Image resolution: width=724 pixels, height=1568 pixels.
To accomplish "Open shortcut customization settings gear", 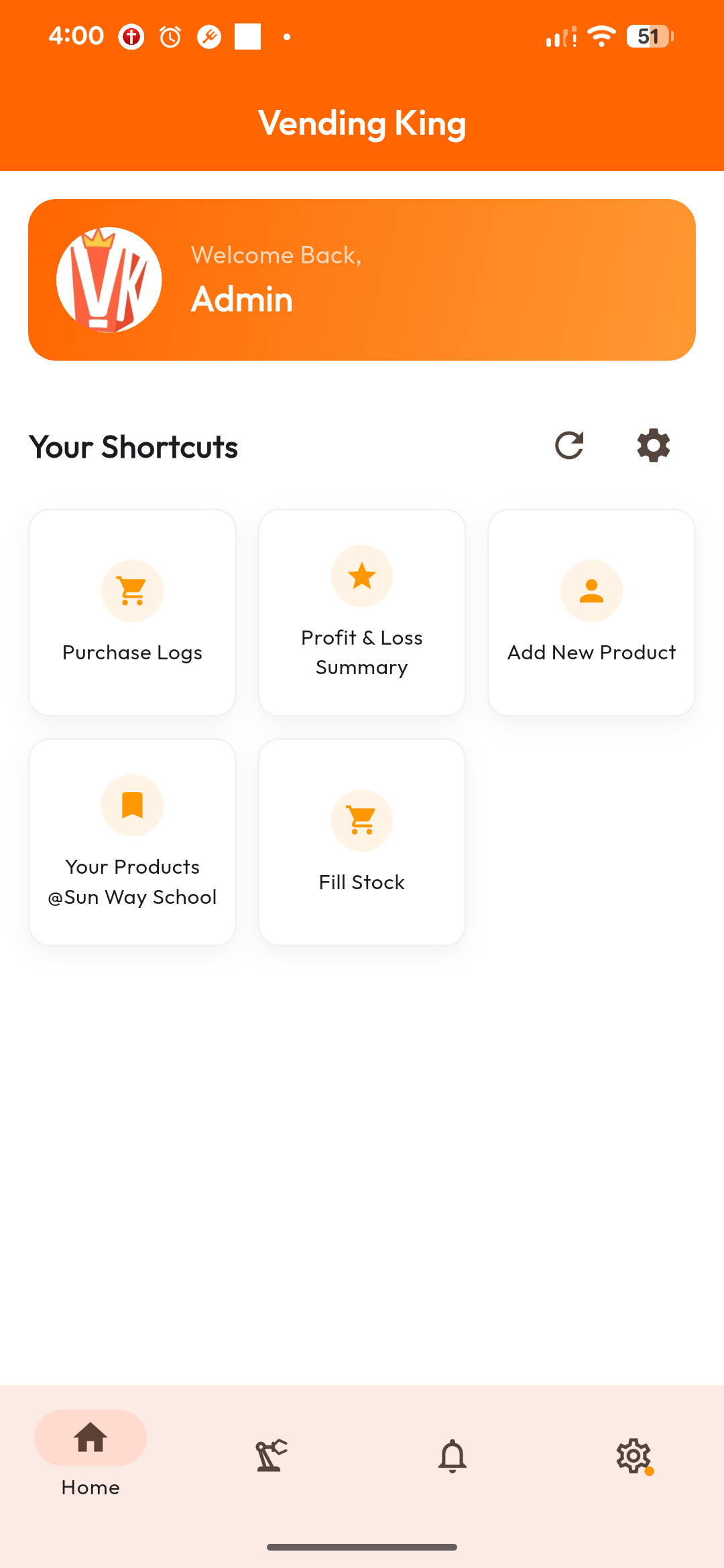I will [x=652, y=444].
